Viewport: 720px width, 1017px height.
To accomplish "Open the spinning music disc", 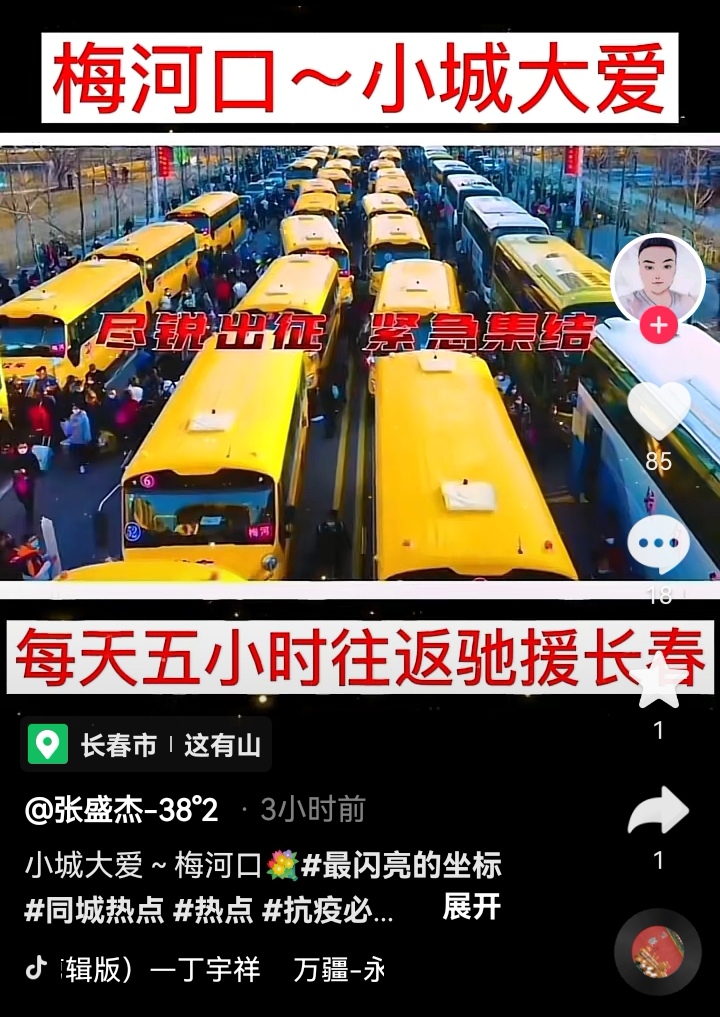I will tap(657, 951).
